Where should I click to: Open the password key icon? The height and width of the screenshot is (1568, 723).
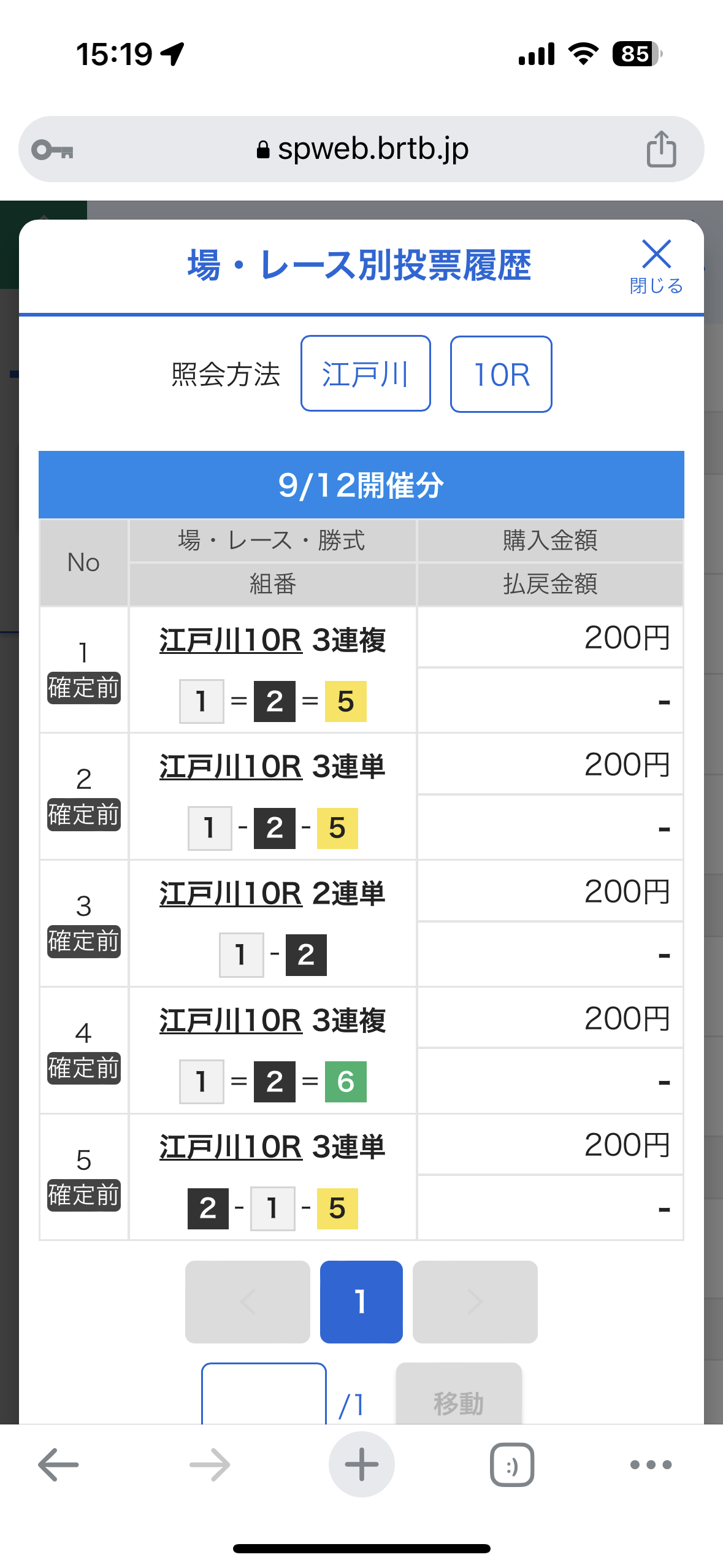click(x=52, y=150)
